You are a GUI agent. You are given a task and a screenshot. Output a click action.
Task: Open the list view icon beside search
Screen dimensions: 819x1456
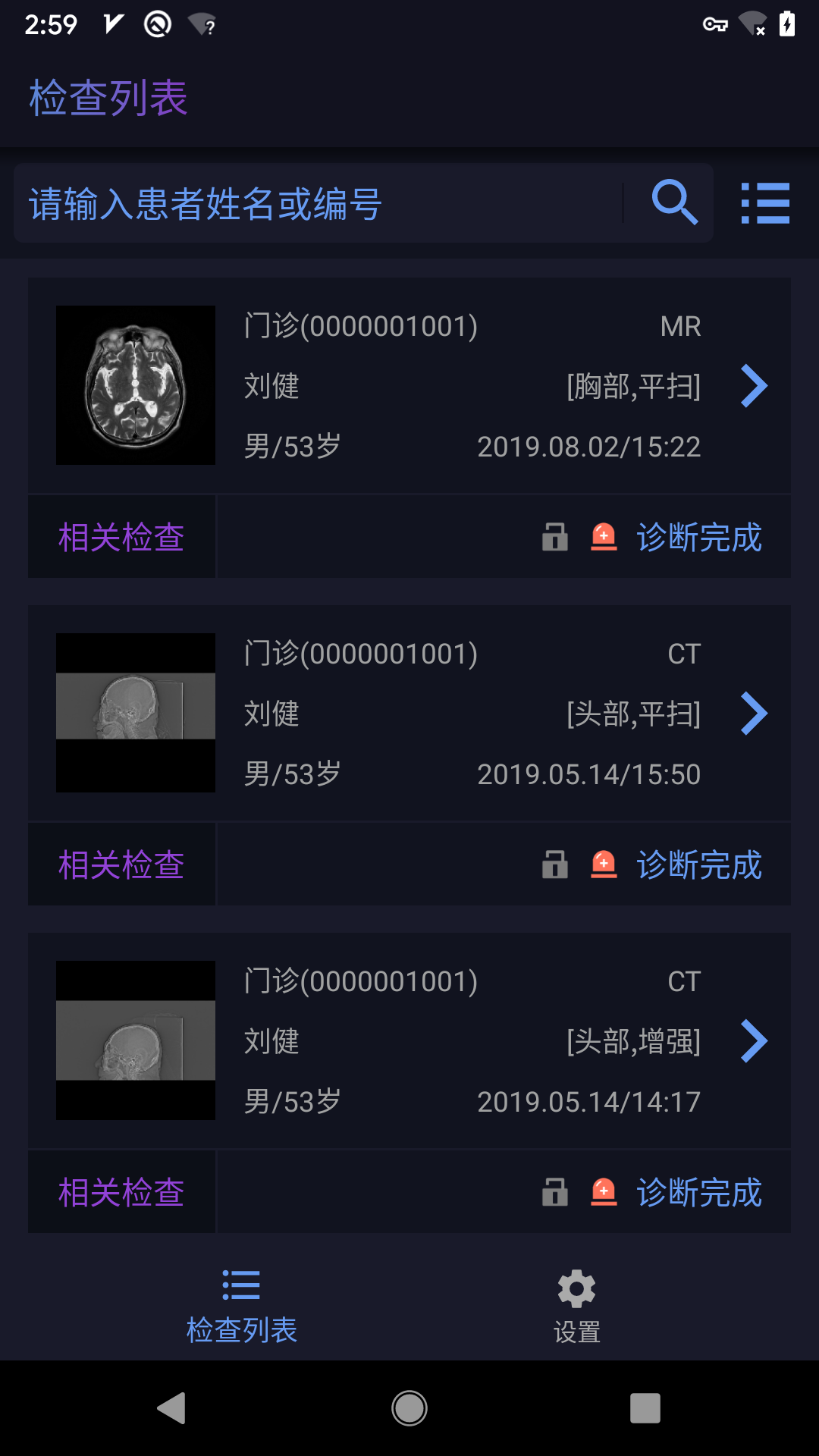click(766, 204)
